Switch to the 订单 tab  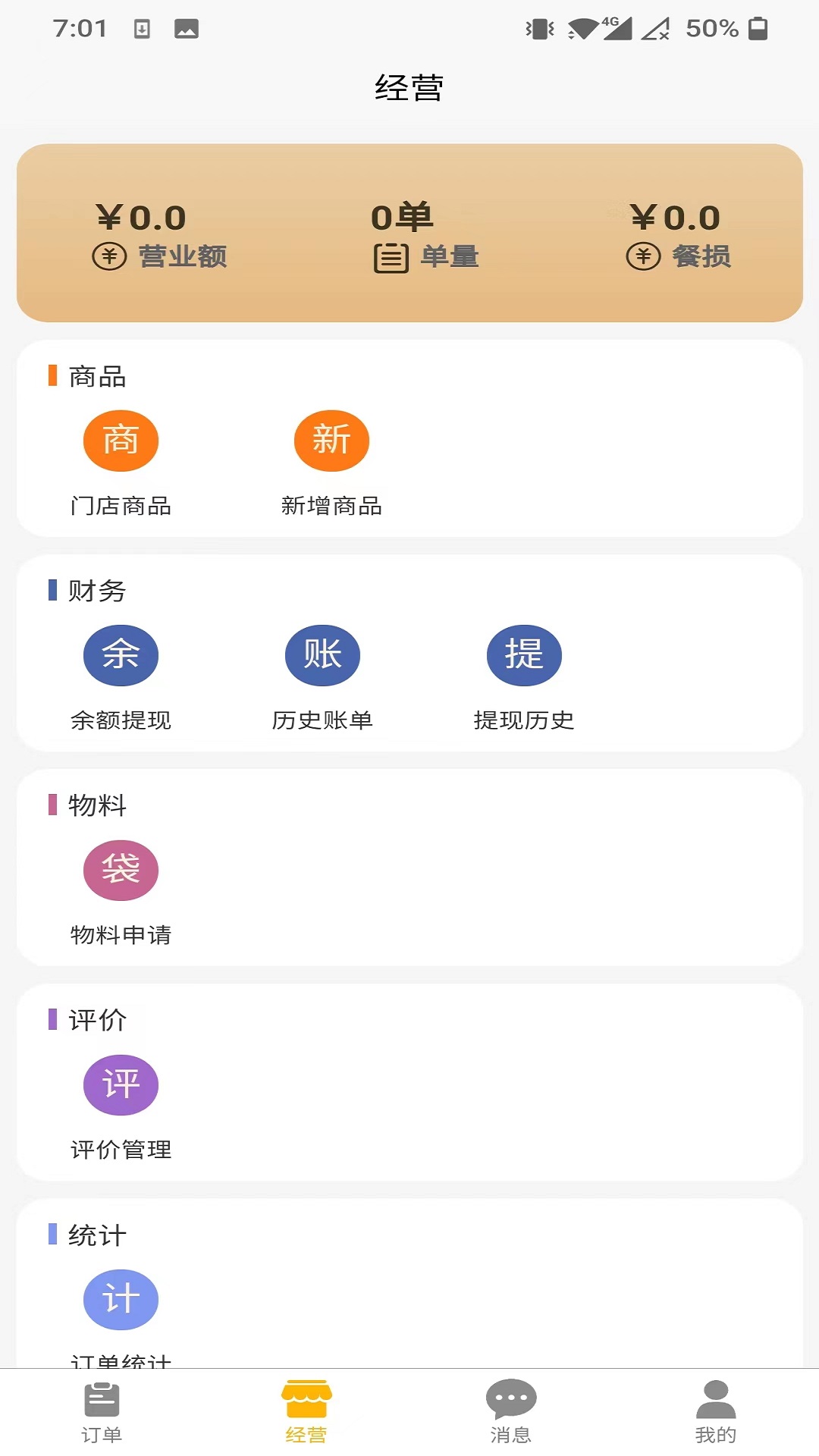(x=102, y=1412)
